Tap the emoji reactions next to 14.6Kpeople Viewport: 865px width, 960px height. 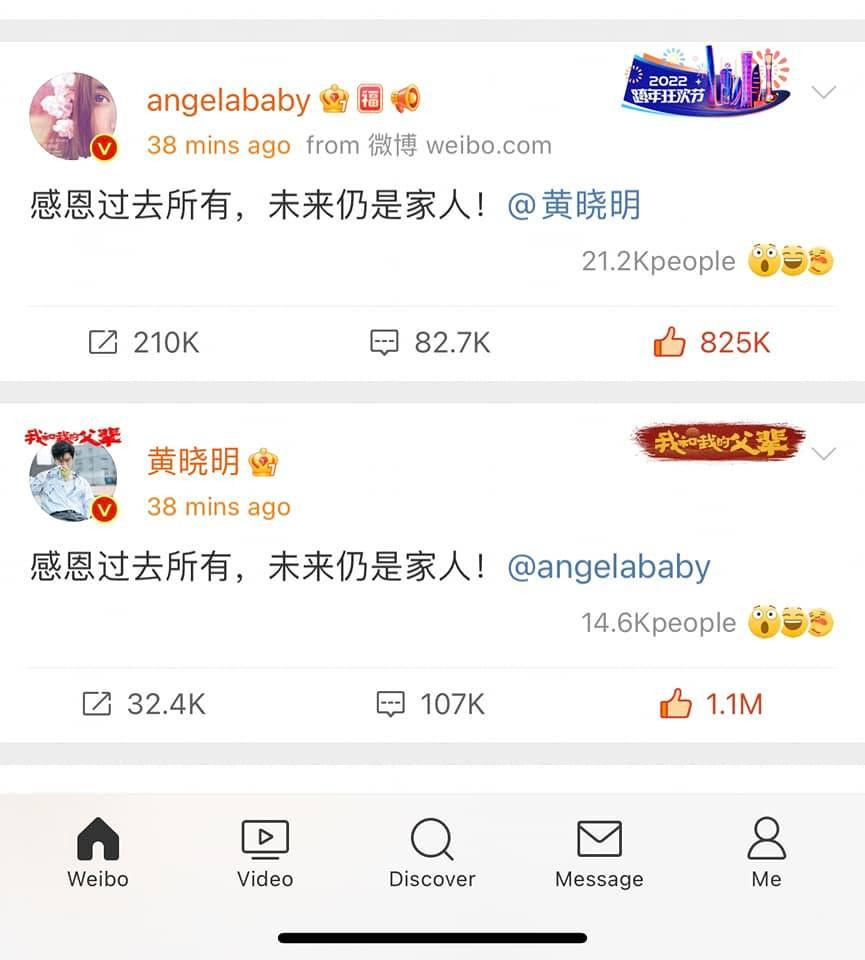790,621
